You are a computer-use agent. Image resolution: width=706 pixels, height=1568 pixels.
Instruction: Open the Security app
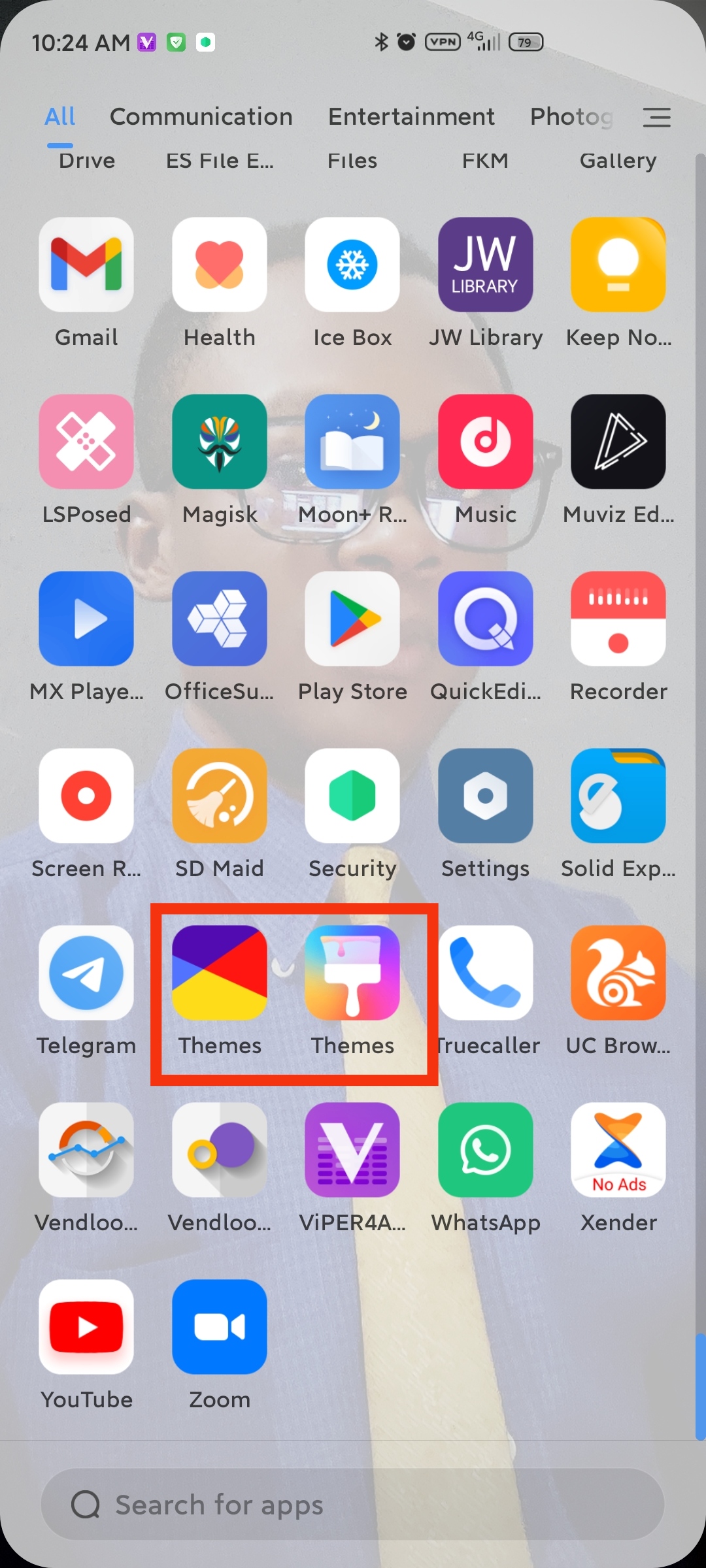(352, 796)
